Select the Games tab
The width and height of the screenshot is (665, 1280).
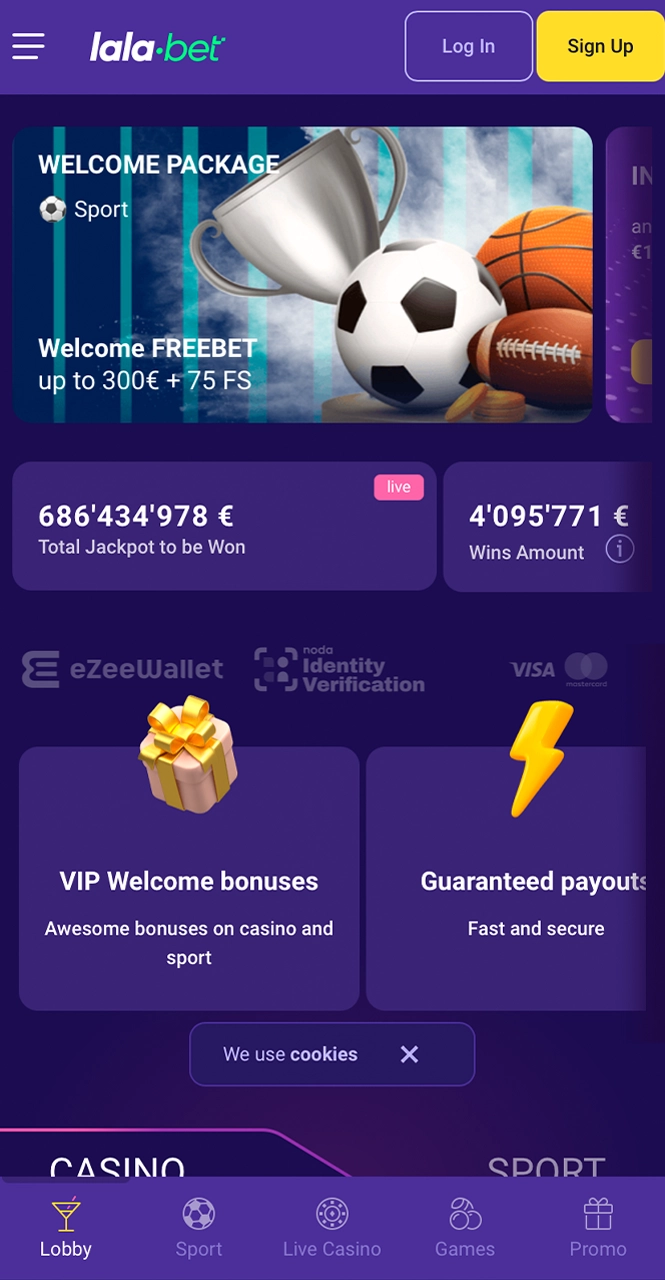(465, 1228)
